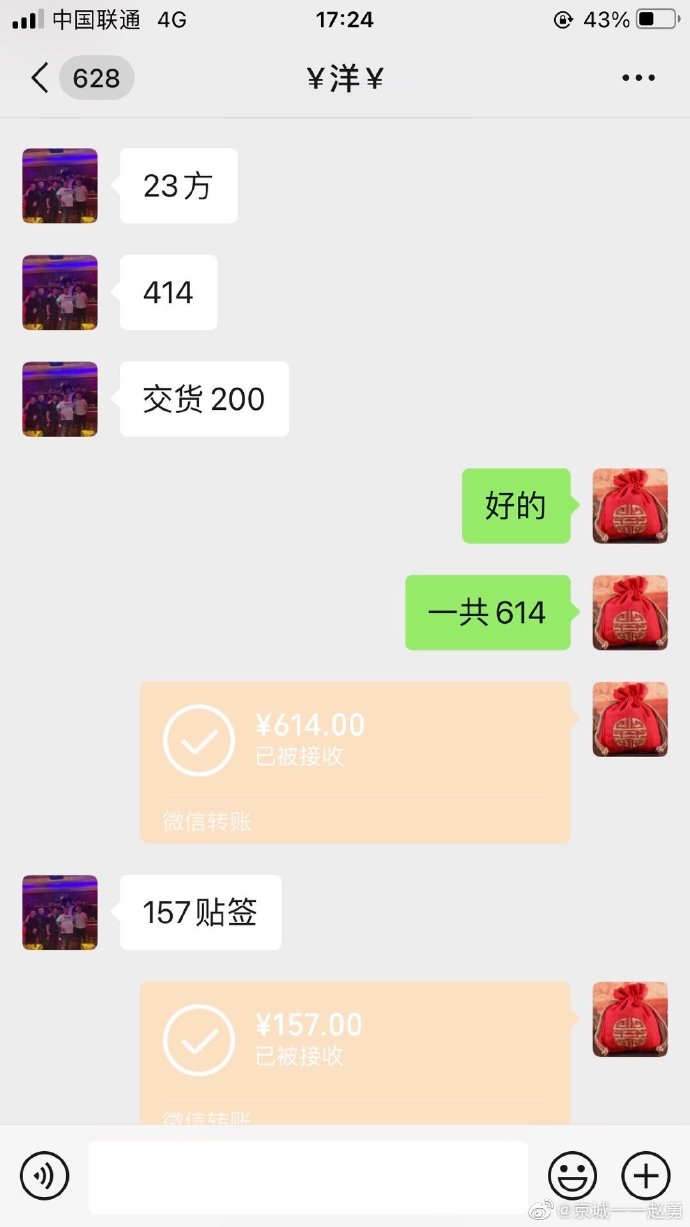Viewport: 690px width, 1227px height.
Task: Open the emoji sticker panel
Action: tap(572, 1176)
